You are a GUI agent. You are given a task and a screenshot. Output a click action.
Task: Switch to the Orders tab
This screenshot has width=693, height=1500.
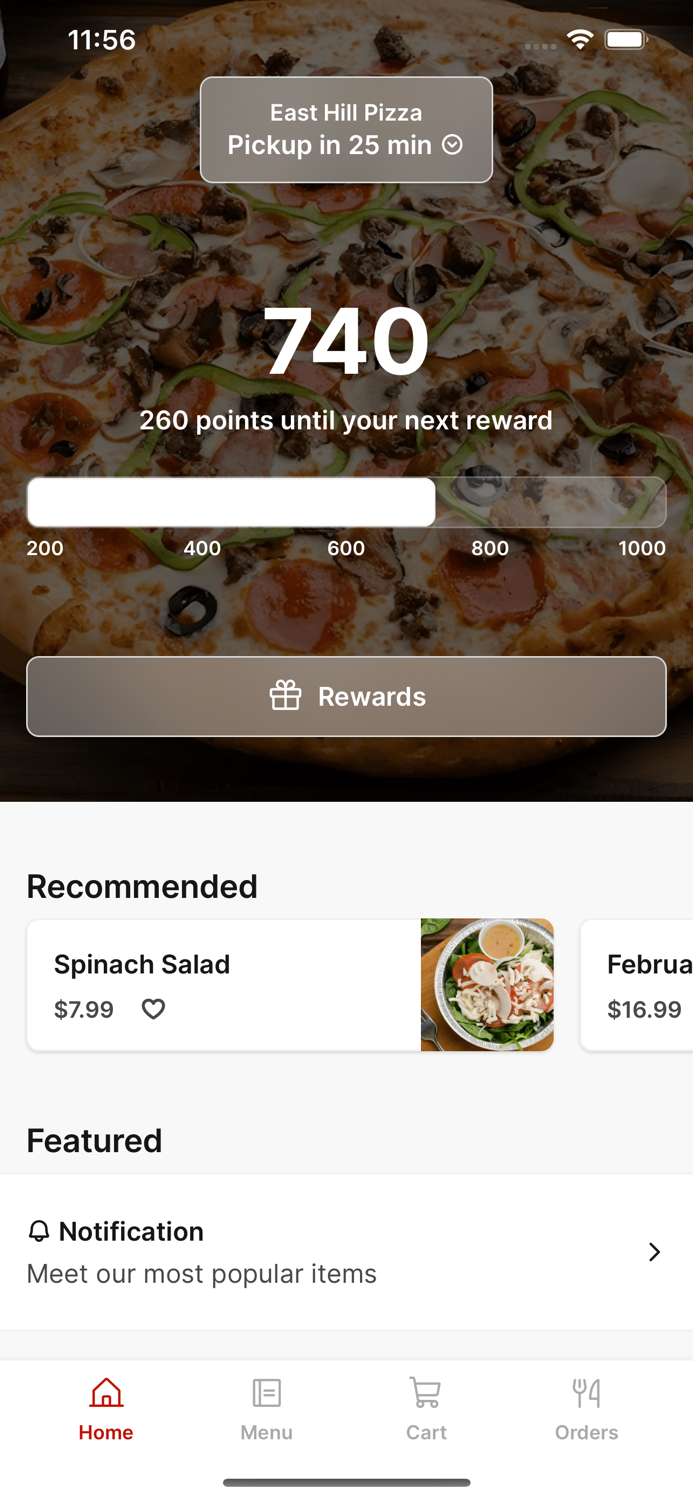tap(586, 1408)
